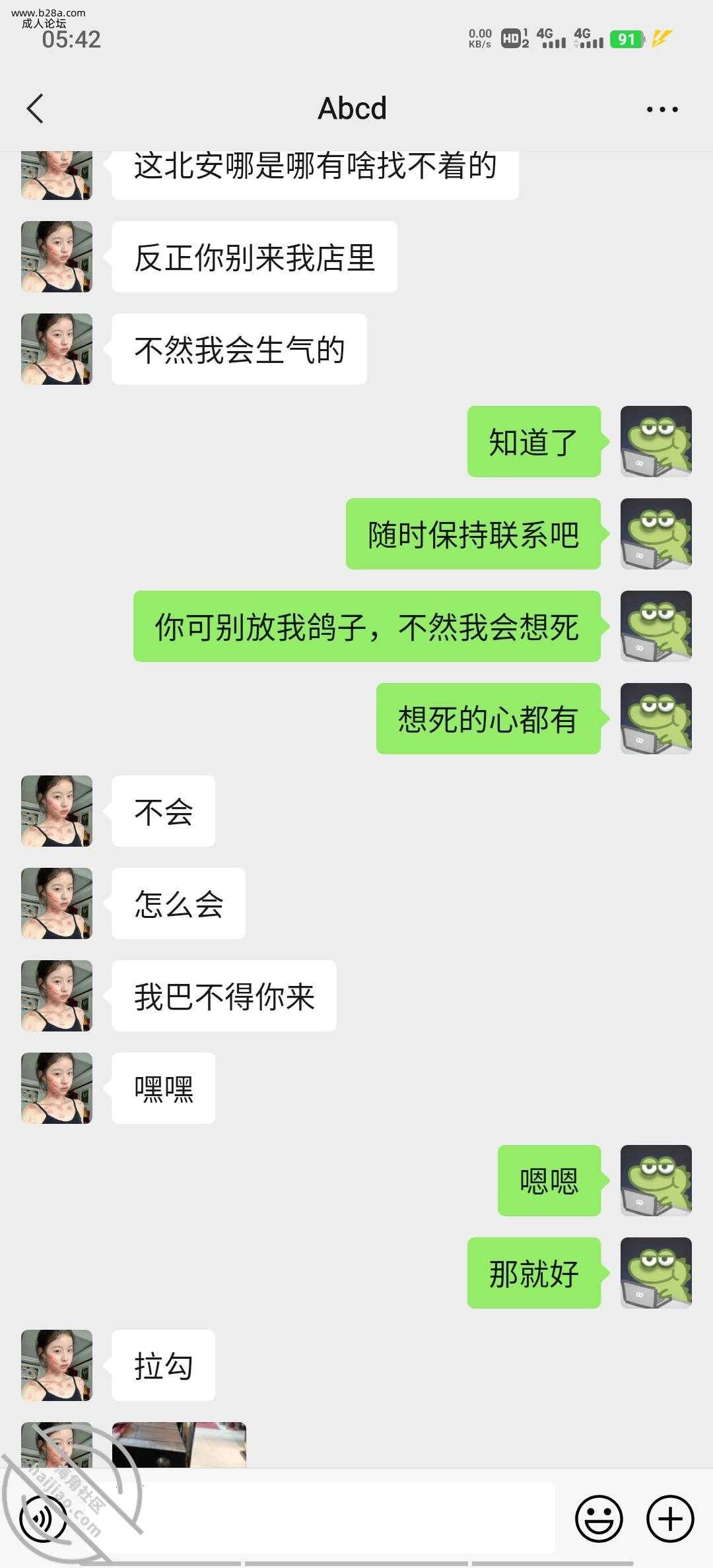
Task: Switch to voice message input
Action: [x=43, y=1519]
